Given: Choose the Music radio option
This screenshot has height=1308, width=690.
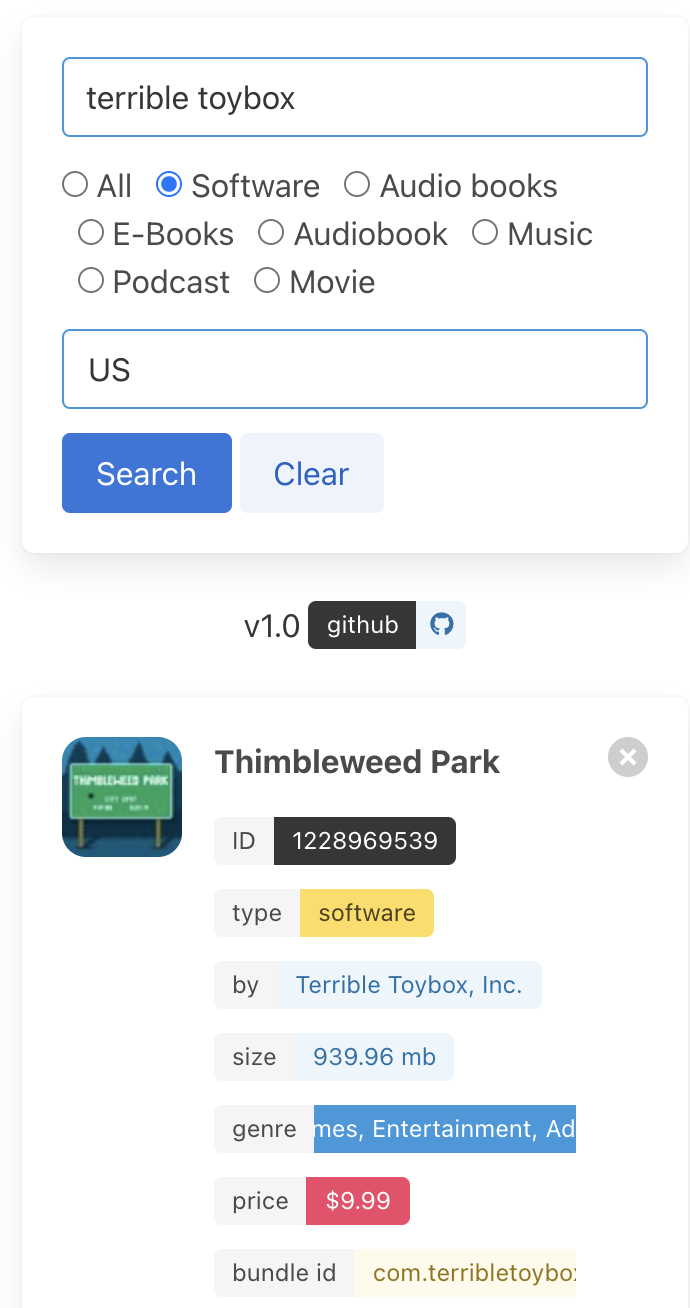Looking at the screenshot, I should coord(485,232).
